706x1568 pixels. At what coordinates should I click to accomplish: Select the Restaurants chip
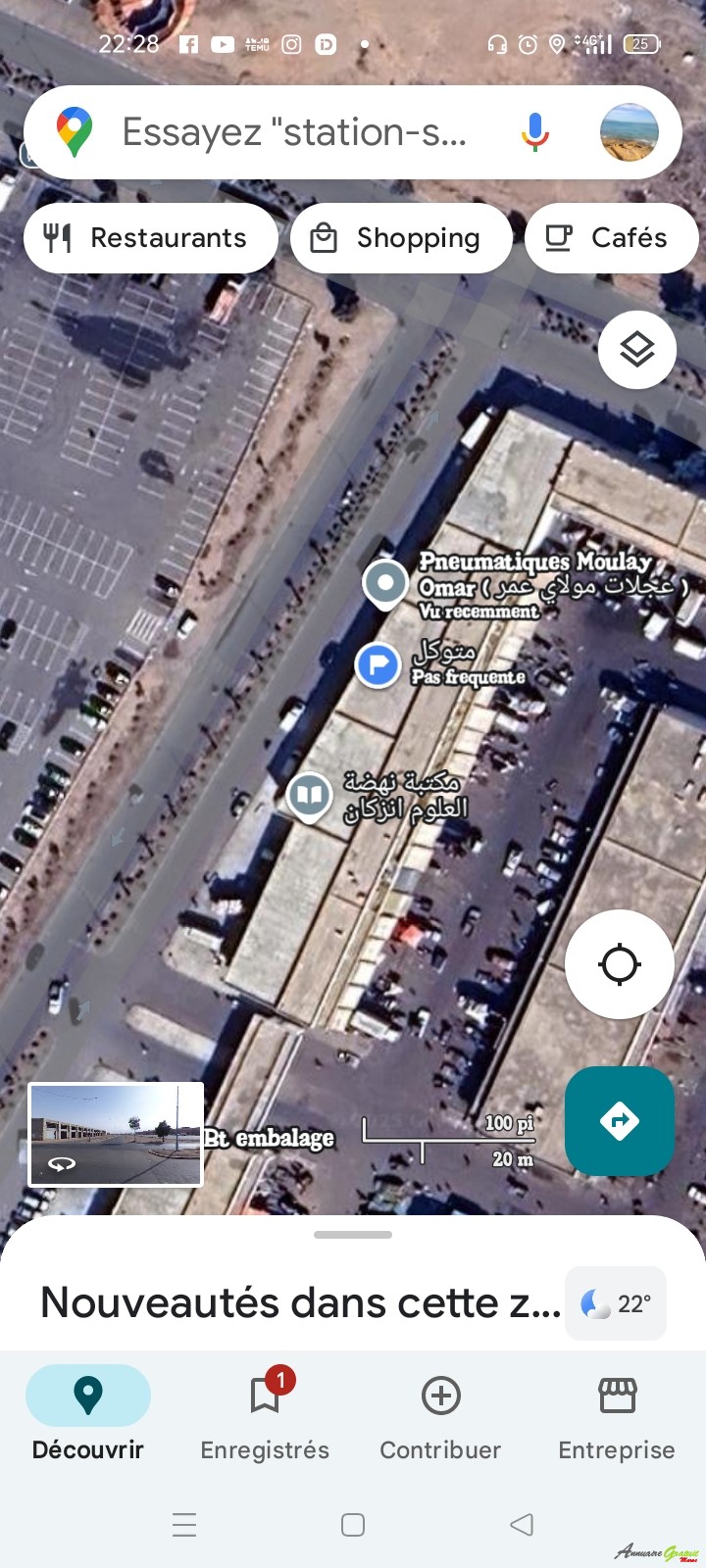(x=150, y=238)
